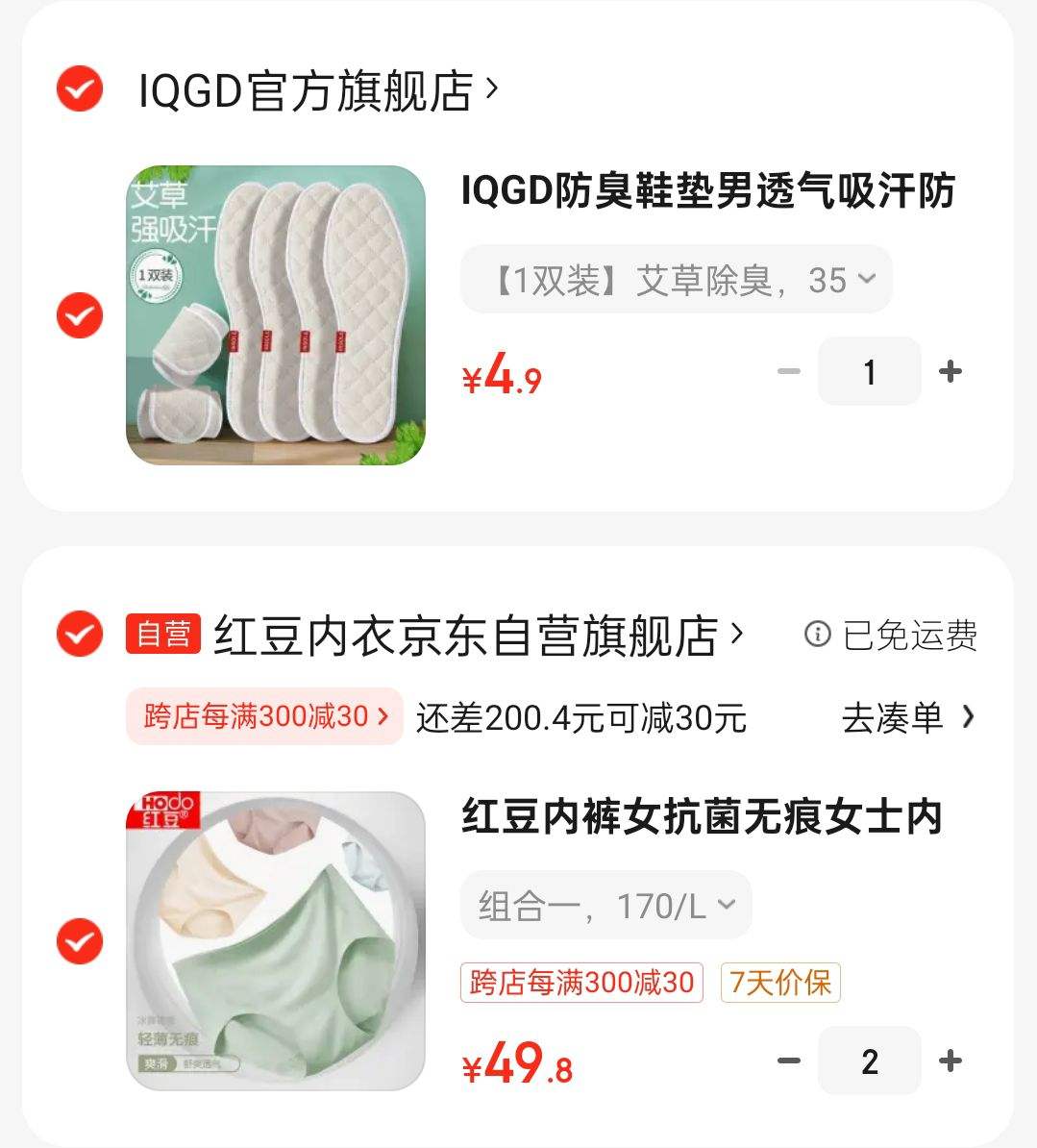
Task: Deselect the IQGD官方旗舰店 store checkbox
Action: coord(78,90)
